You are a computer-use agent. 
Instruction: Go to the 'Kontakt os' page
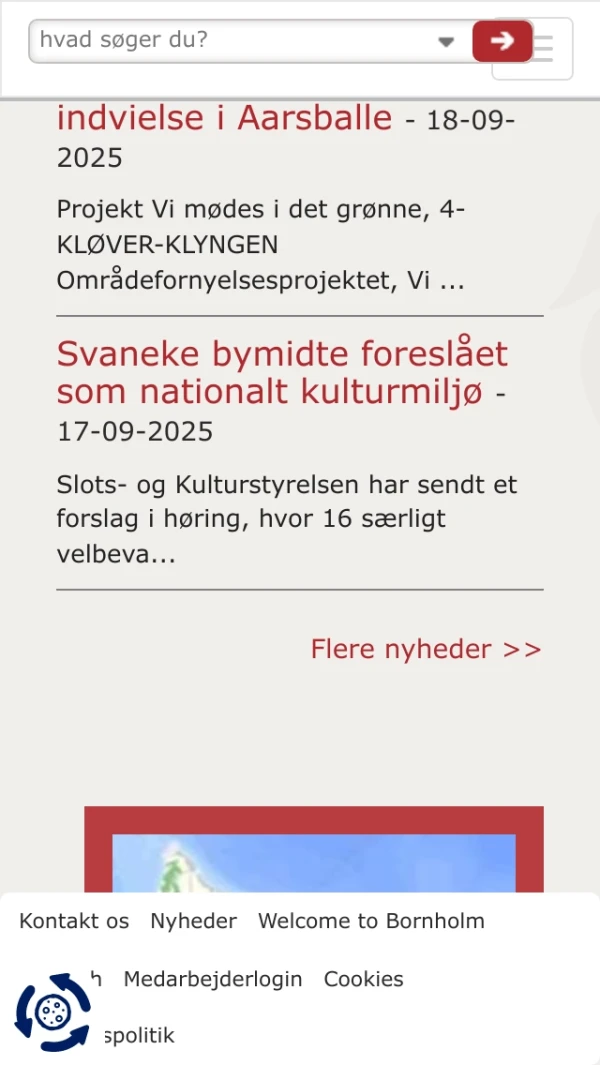[x=74, y=921]
